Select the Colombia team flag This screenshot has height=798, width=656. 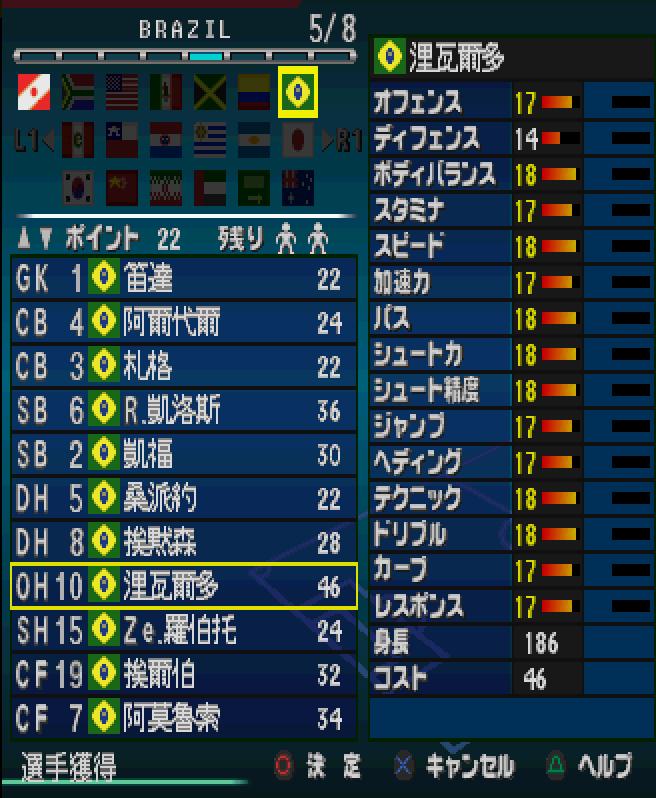[253, 92]
